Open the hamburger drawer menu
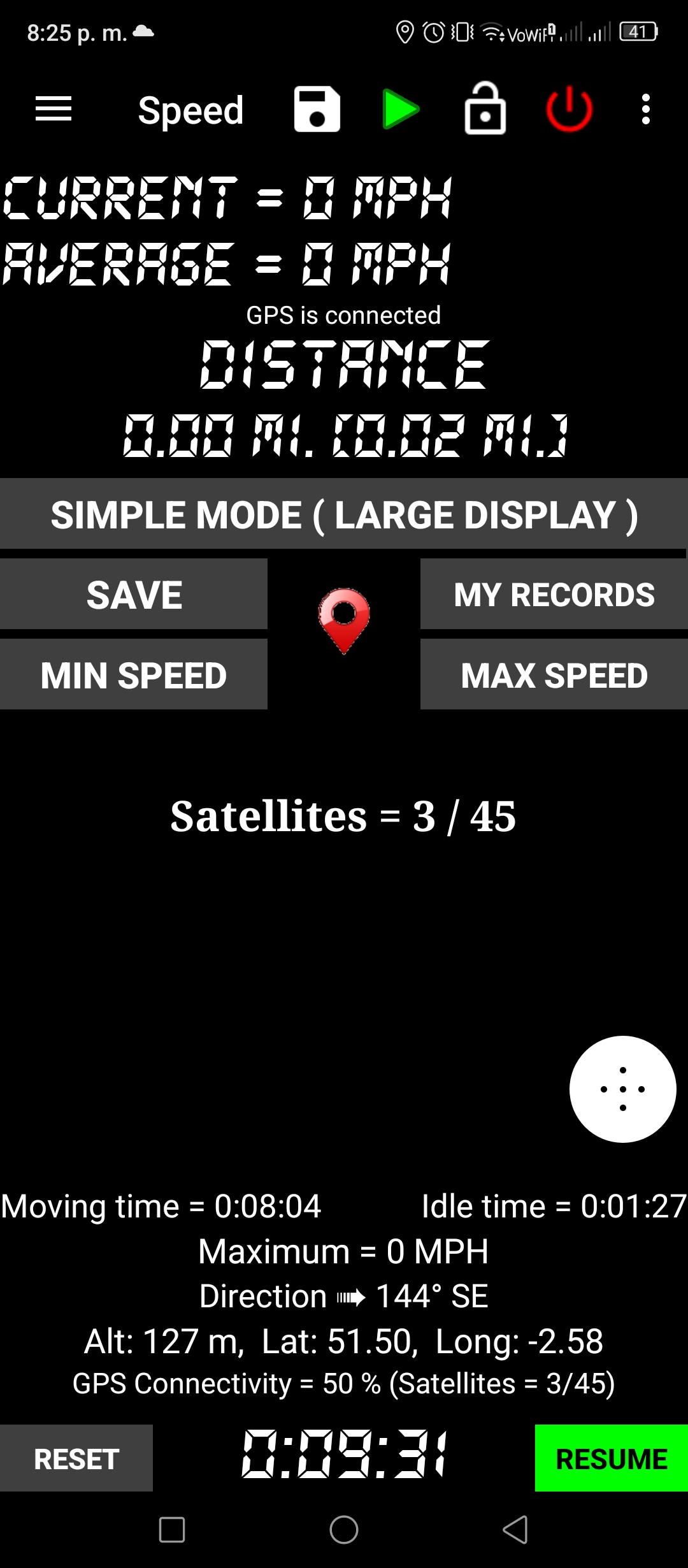This screenshot has width=688, height=1568. coord(54,109)
